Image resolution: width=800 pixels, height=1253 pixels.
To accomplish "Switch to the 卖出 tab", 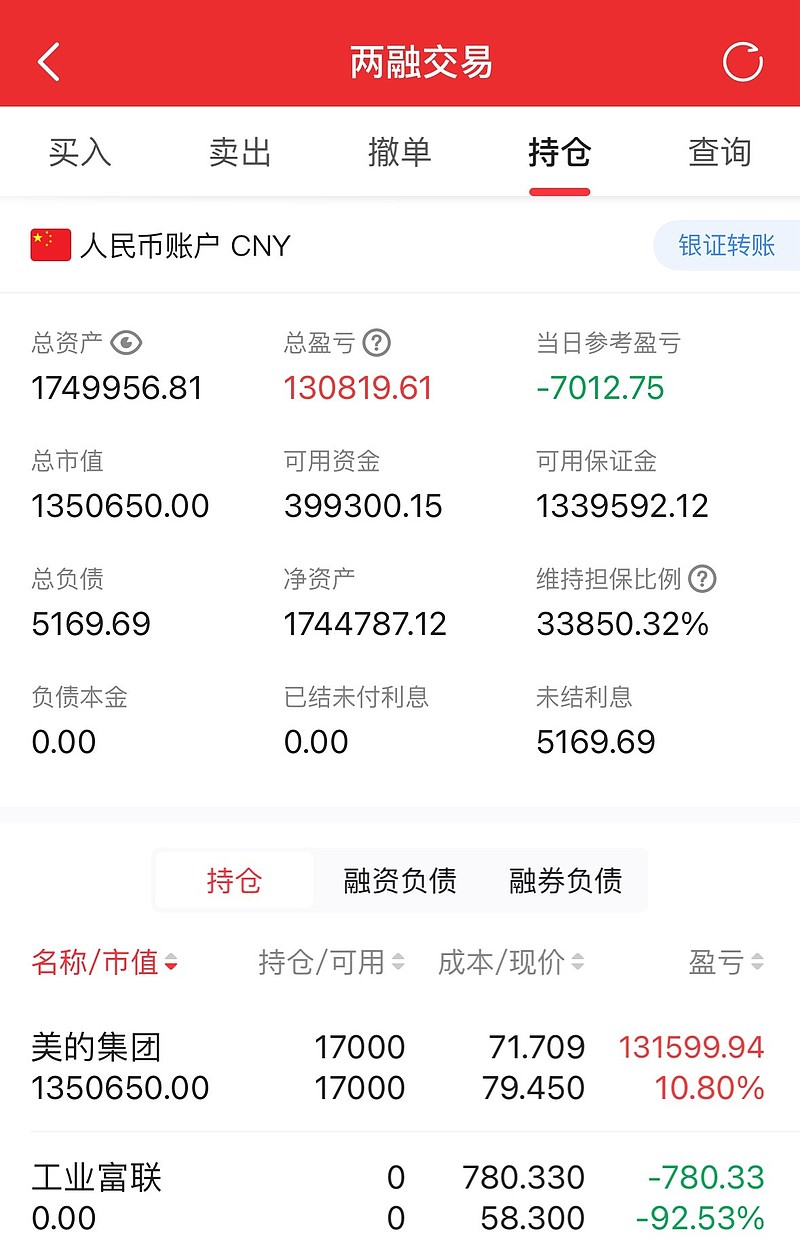I will 240,152.
